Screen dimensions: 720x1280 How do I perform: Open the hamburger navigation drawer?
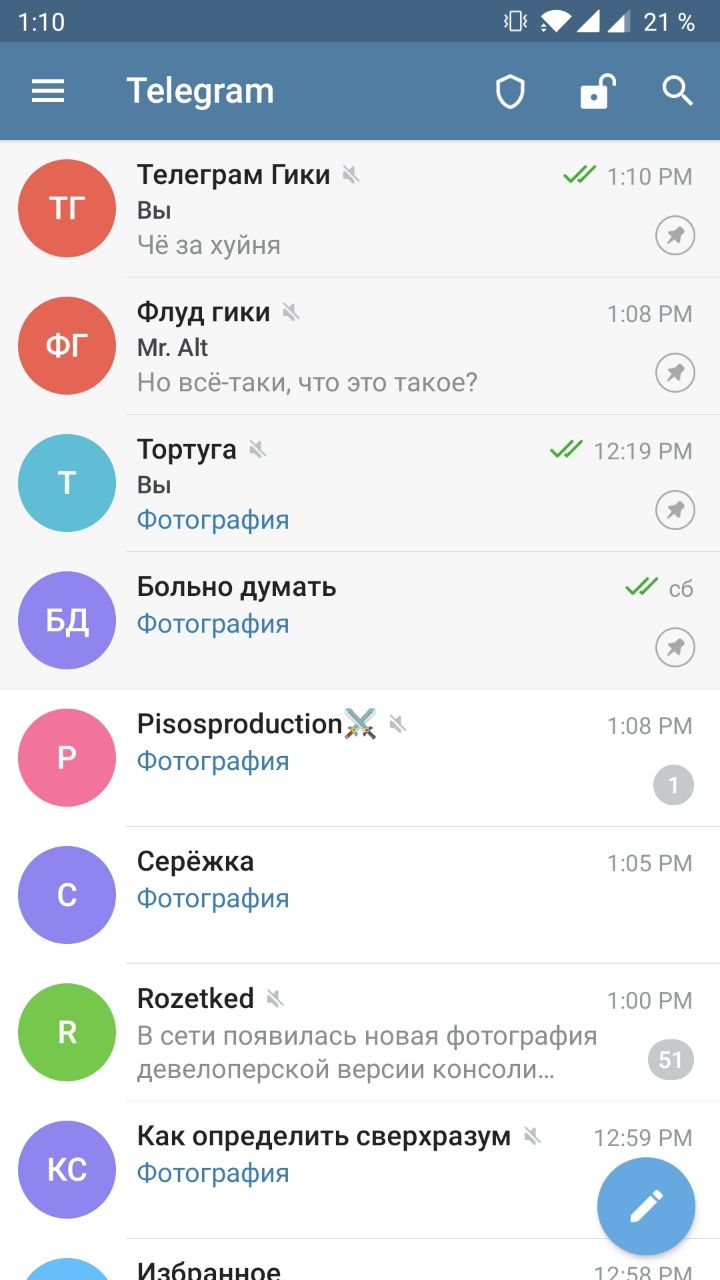48,91
